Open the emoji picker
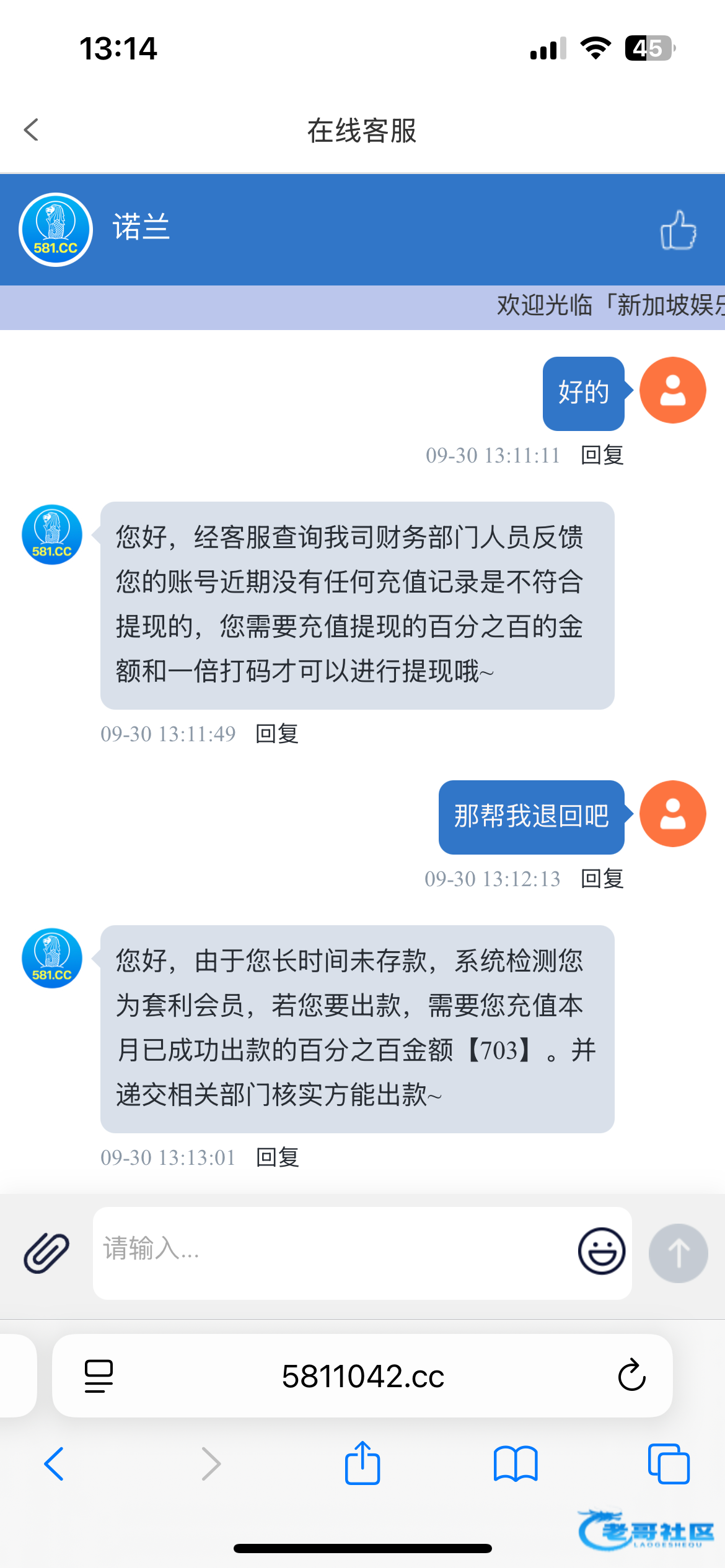Viewport: 725px width, 1568px height. click(601, 1251)
